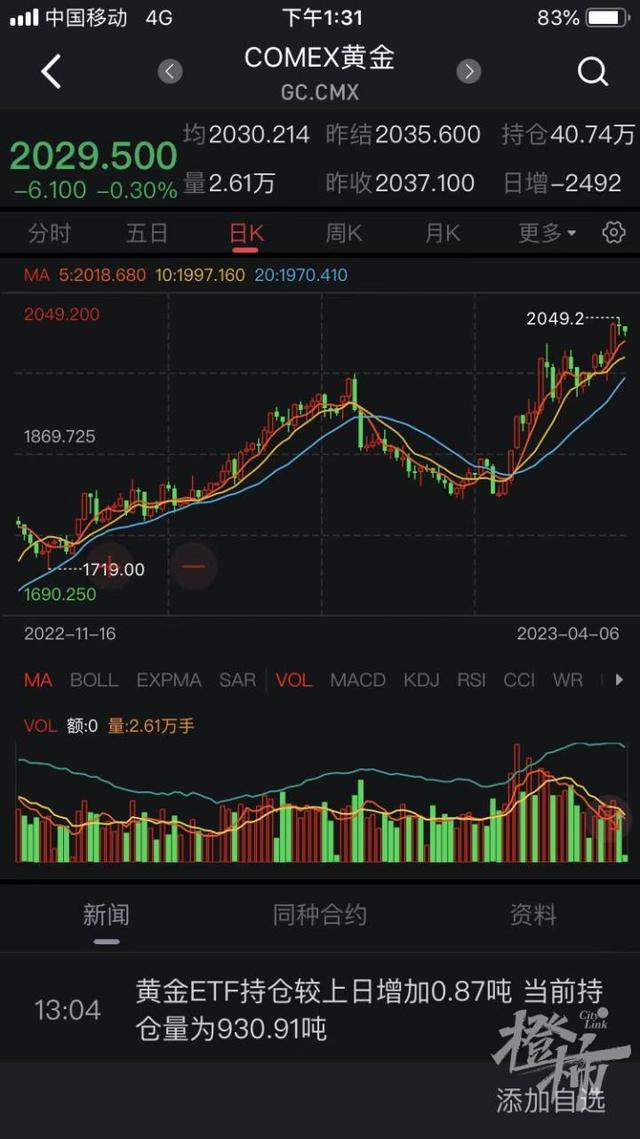
Task: Select the EXPMA indicator
Action: [x=169, y=680]
